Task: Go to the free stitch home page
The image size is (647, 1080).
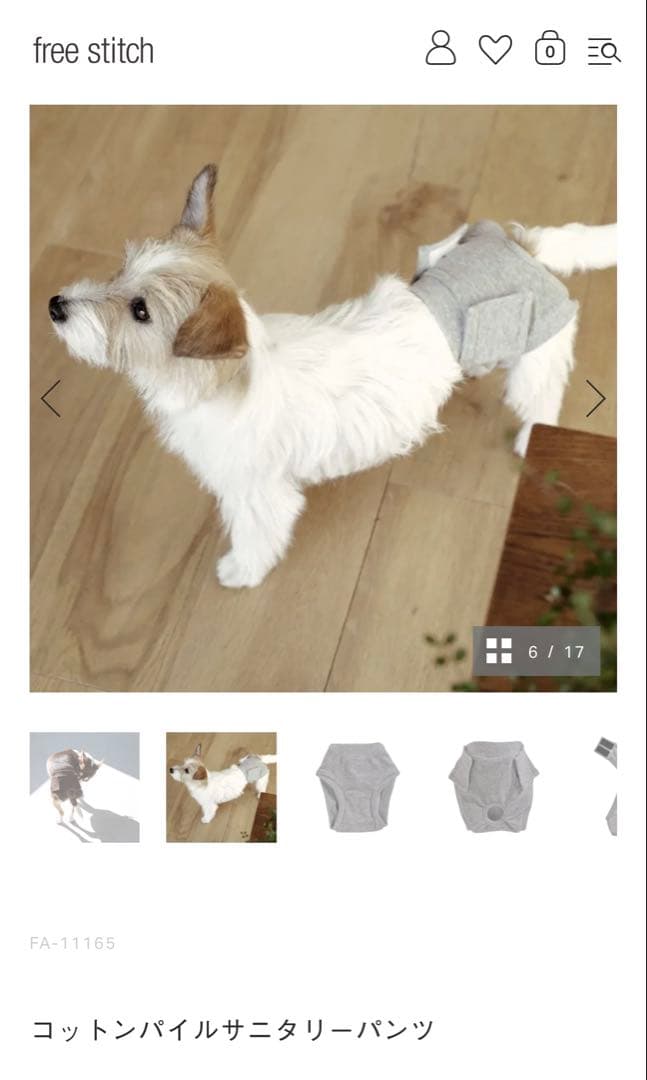Action: 93,50
